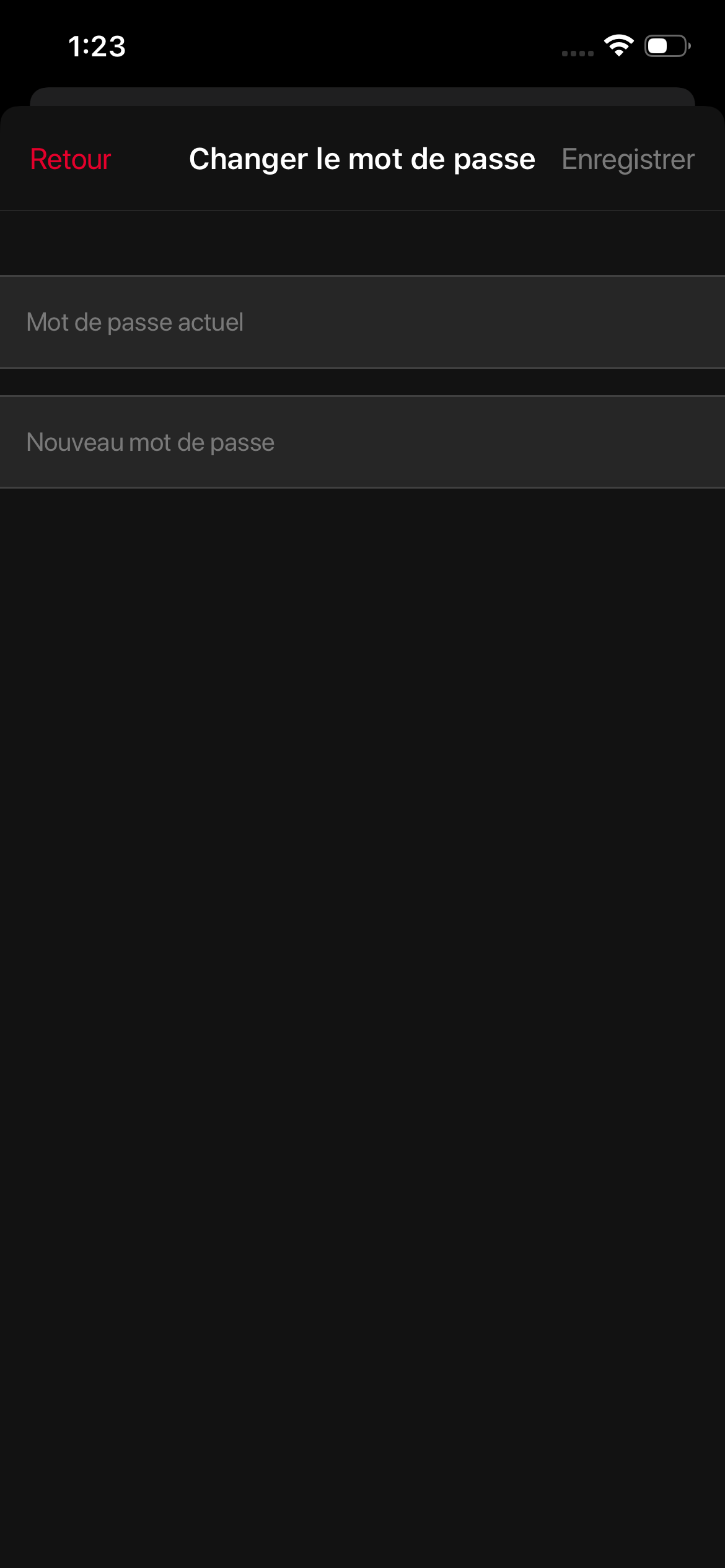Focus the Mot de passe actuel field
Image resolution: width=725 pixels, height=1568 pixels.
pyautogui.click(x=362, y=322)
